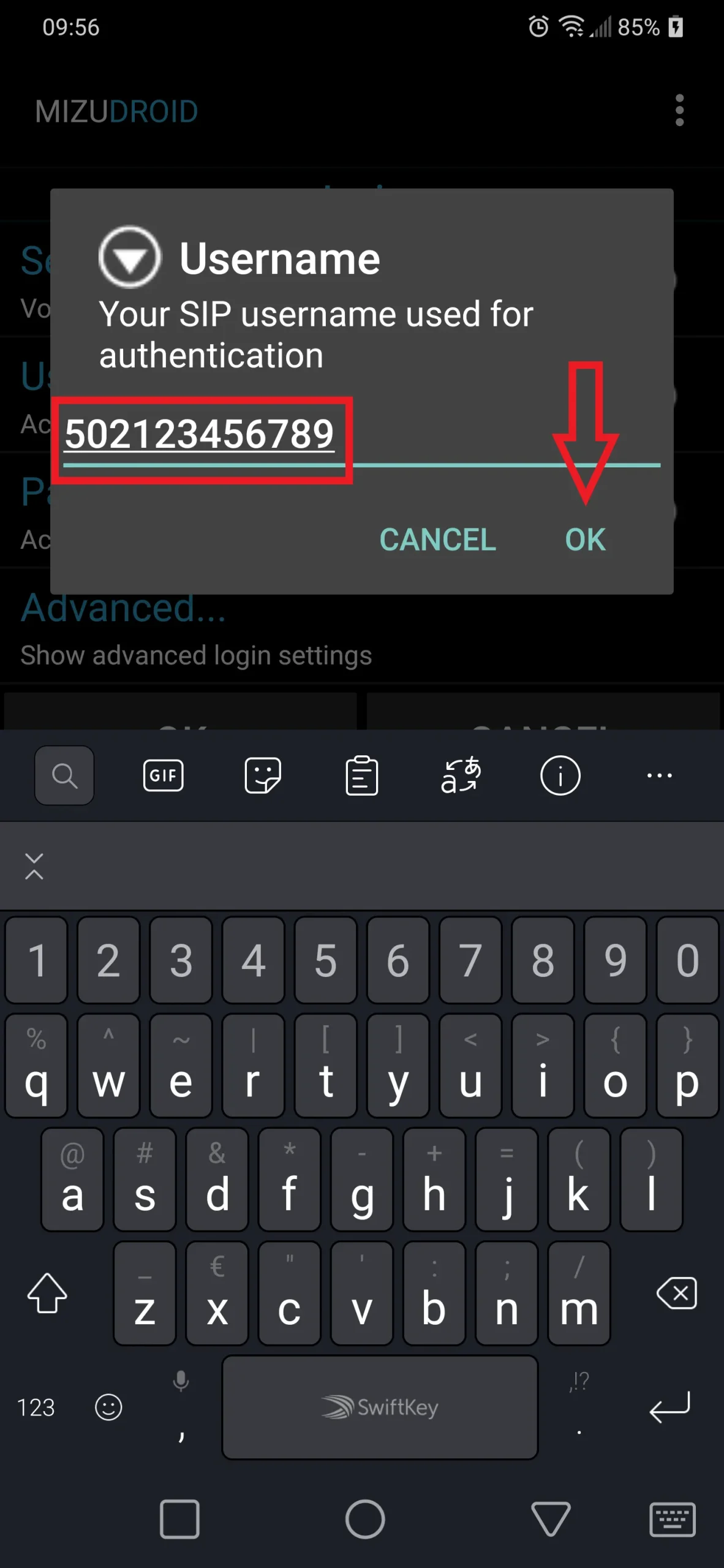Open the sticker panel on keyboard
Image resolution: width=724 pixels, height=1568 pixels.
(x=263, y=775)
